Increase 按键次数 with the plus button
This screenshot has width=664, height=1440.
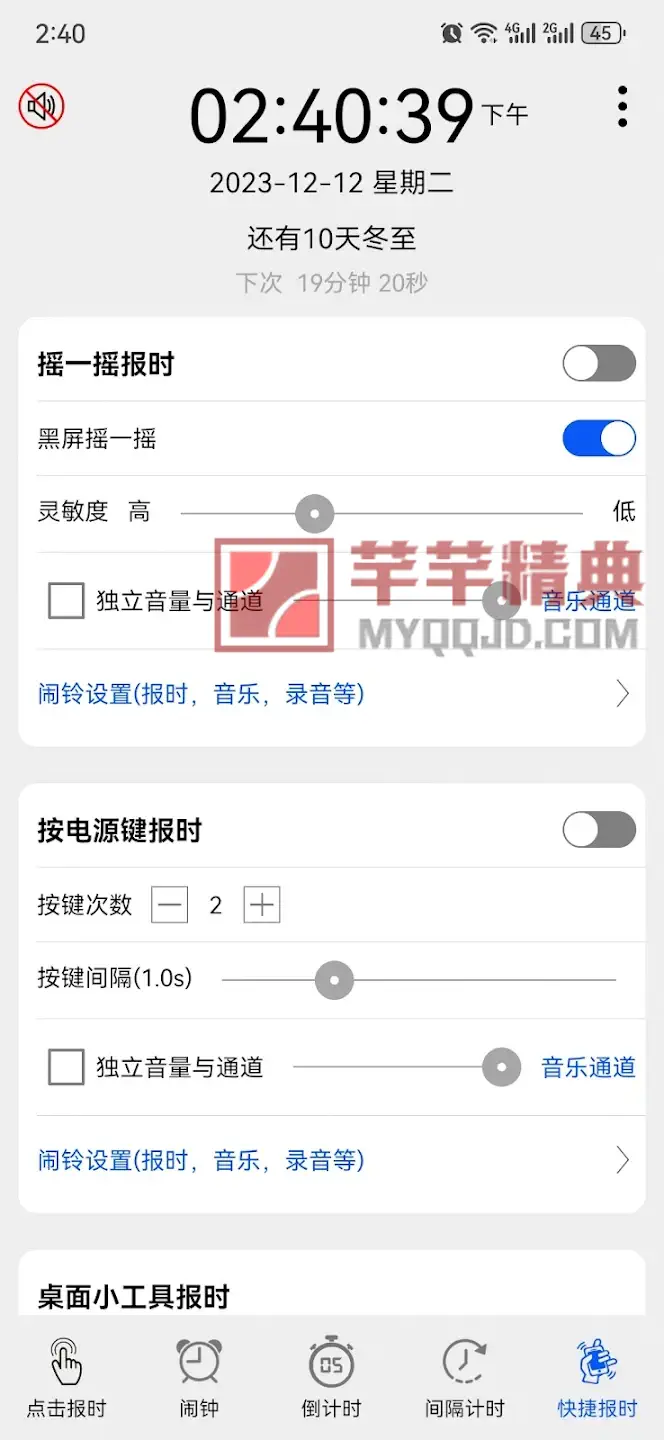click(x=262, y=906)
